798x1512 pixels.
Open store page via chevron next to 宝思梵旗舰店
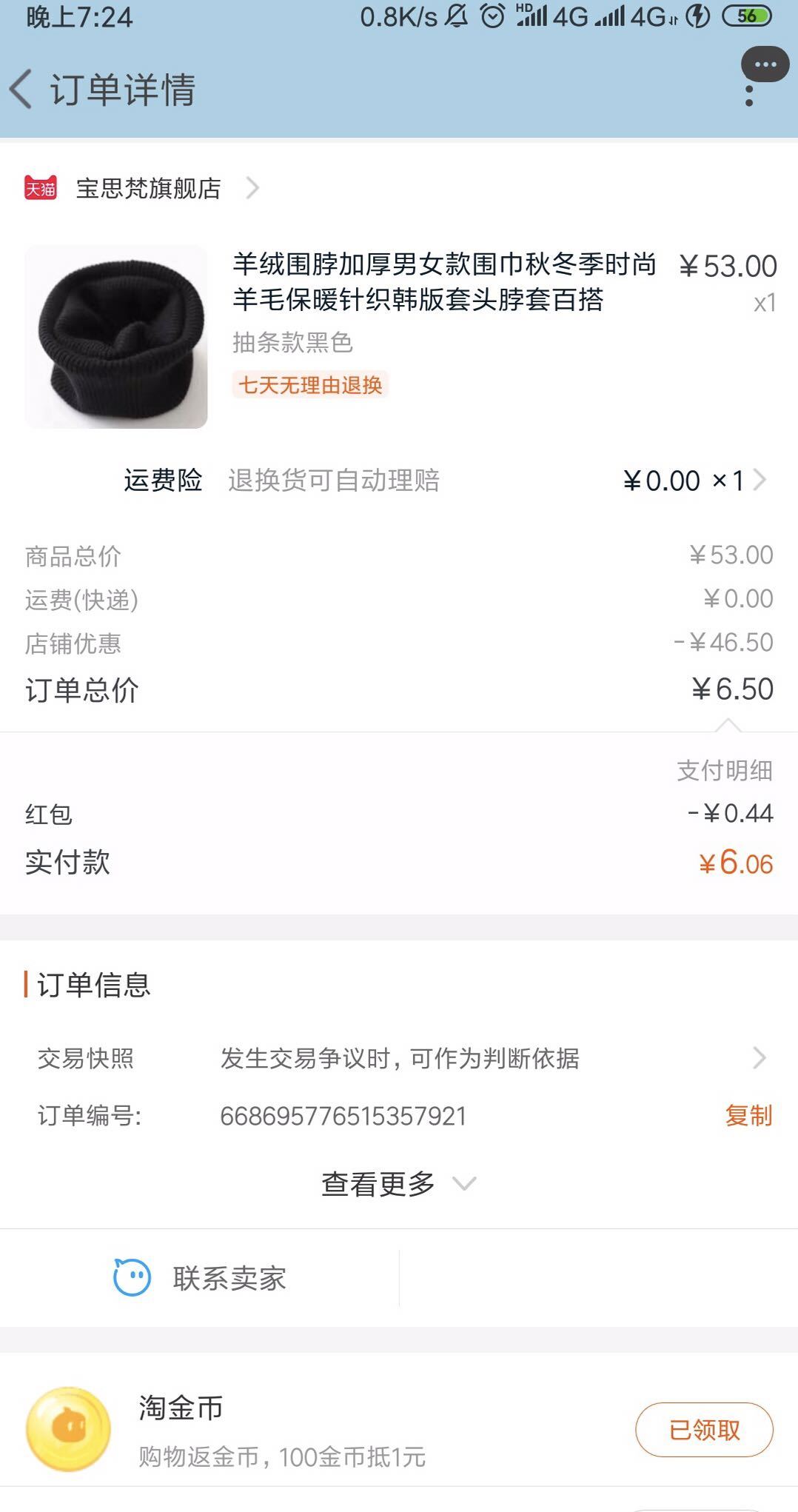pyautogui.click(x=253, y=189)
